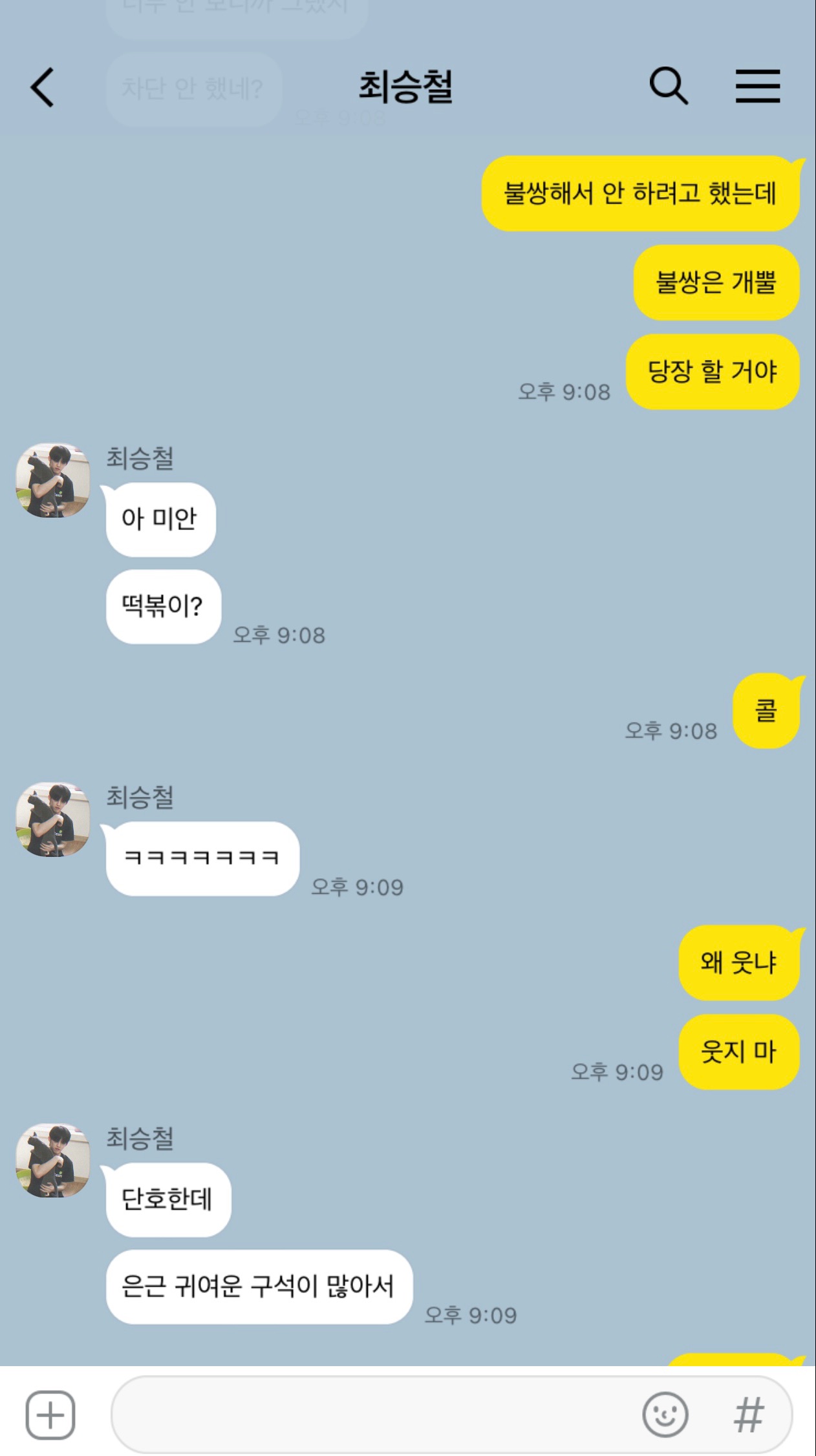Screen dimensions: 816x1456
Task: Tap the bubble 은근 귀여운 구석이 많아서
Action: [x=261, y=1286]
